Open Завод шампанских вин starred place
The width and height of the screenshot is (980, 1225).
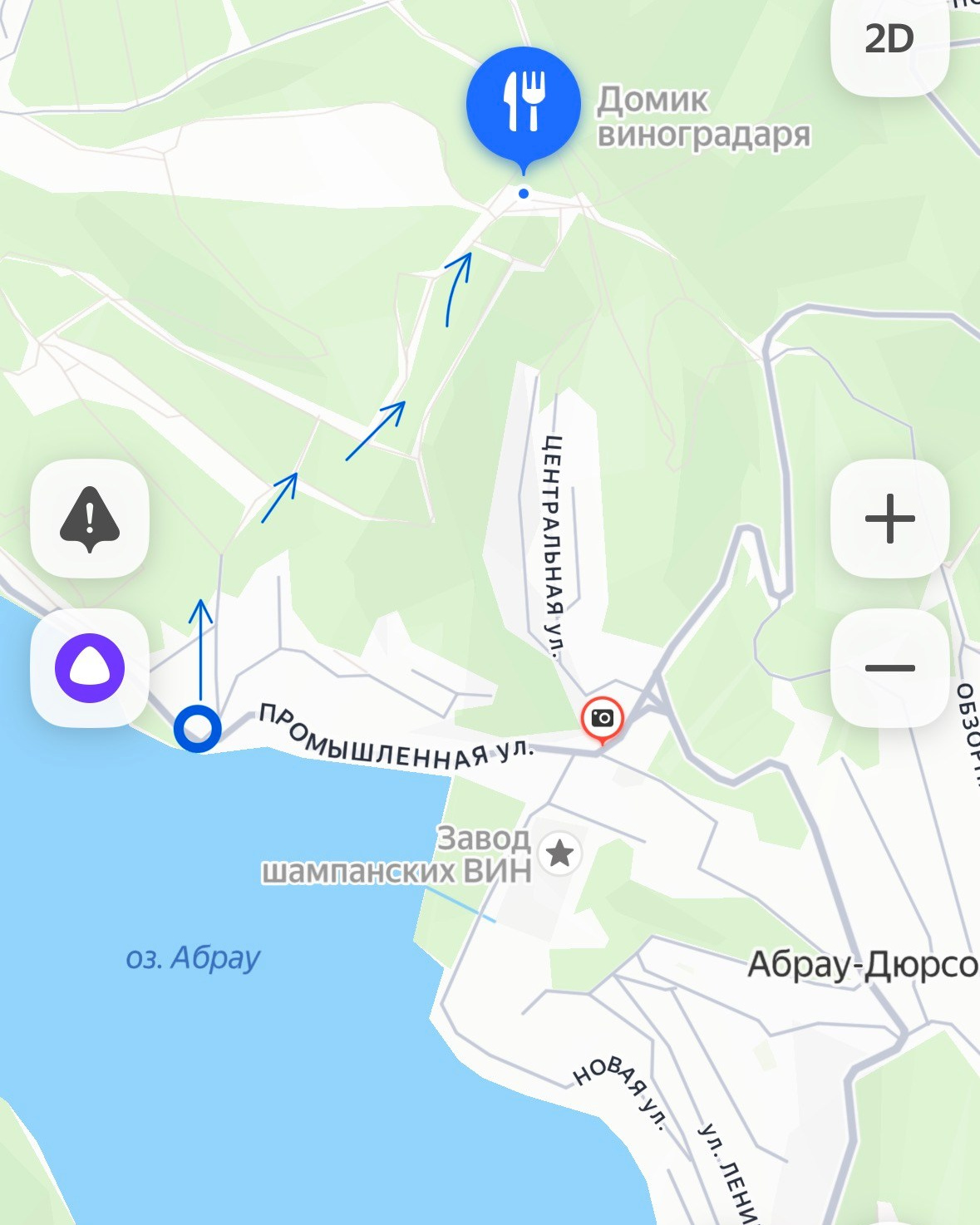tap(559, 853)
